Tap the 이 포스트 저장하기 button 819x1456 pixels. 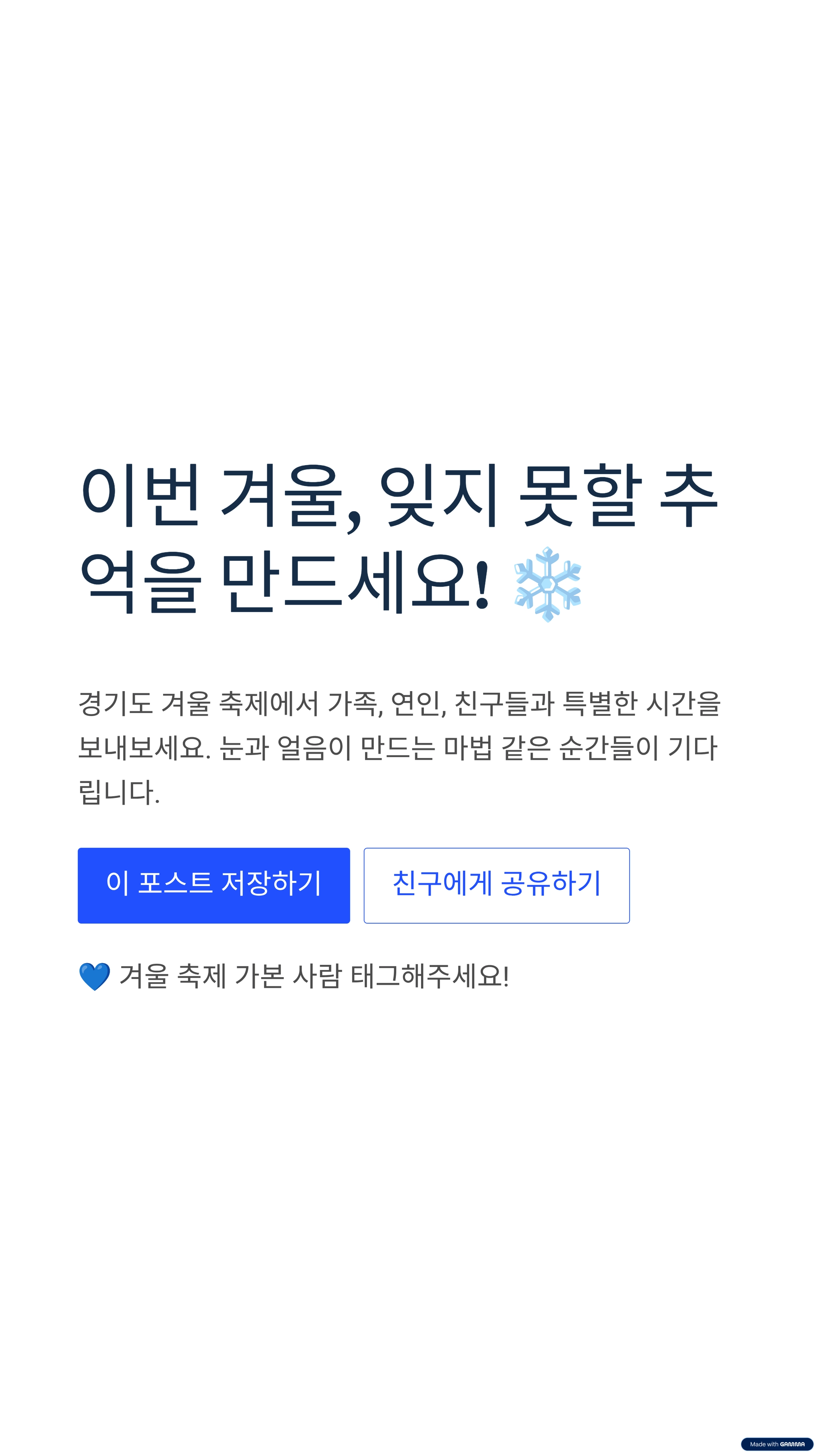214,885
